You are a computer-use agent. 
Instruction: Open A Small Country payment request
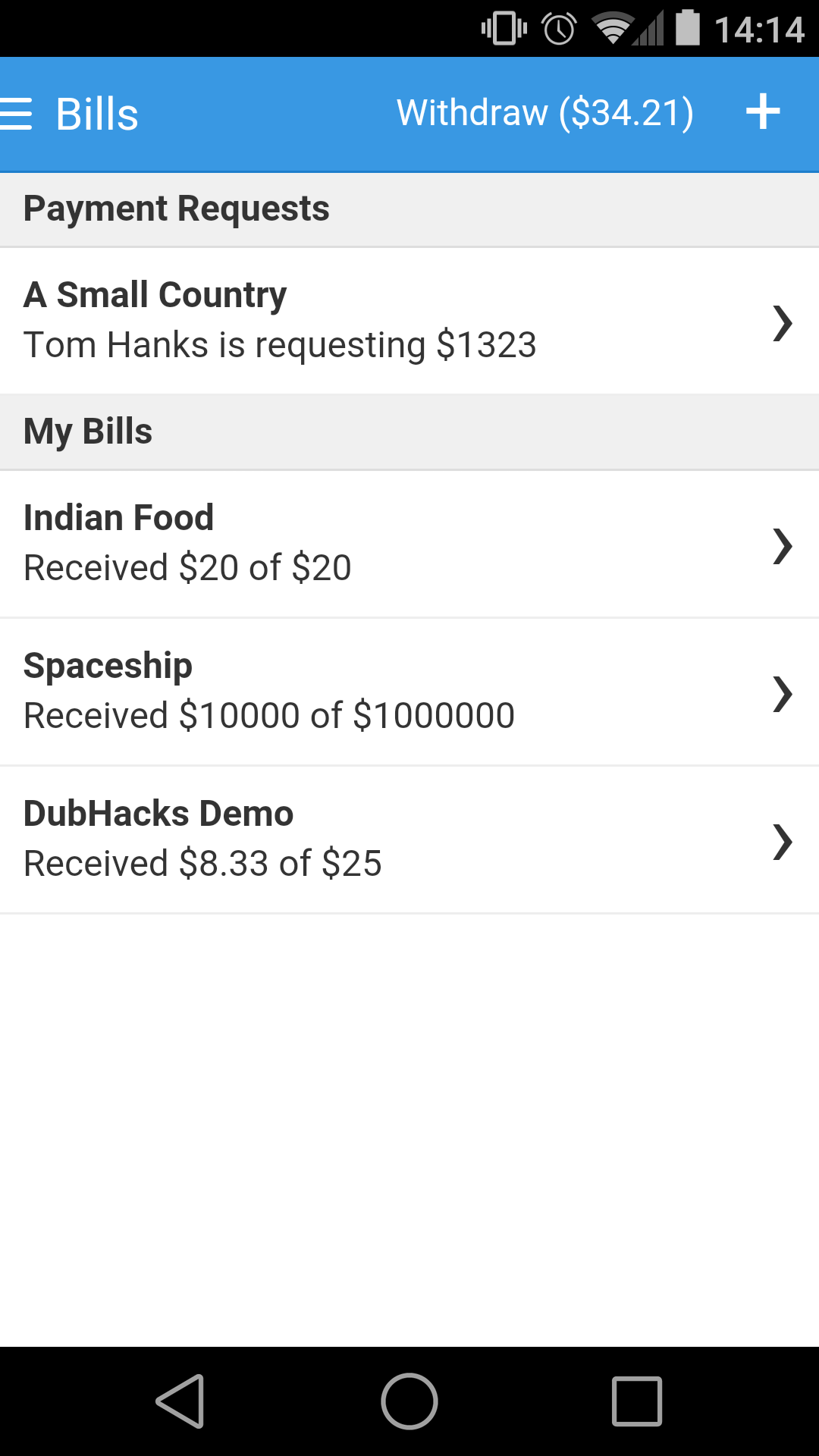pos(409,321)
